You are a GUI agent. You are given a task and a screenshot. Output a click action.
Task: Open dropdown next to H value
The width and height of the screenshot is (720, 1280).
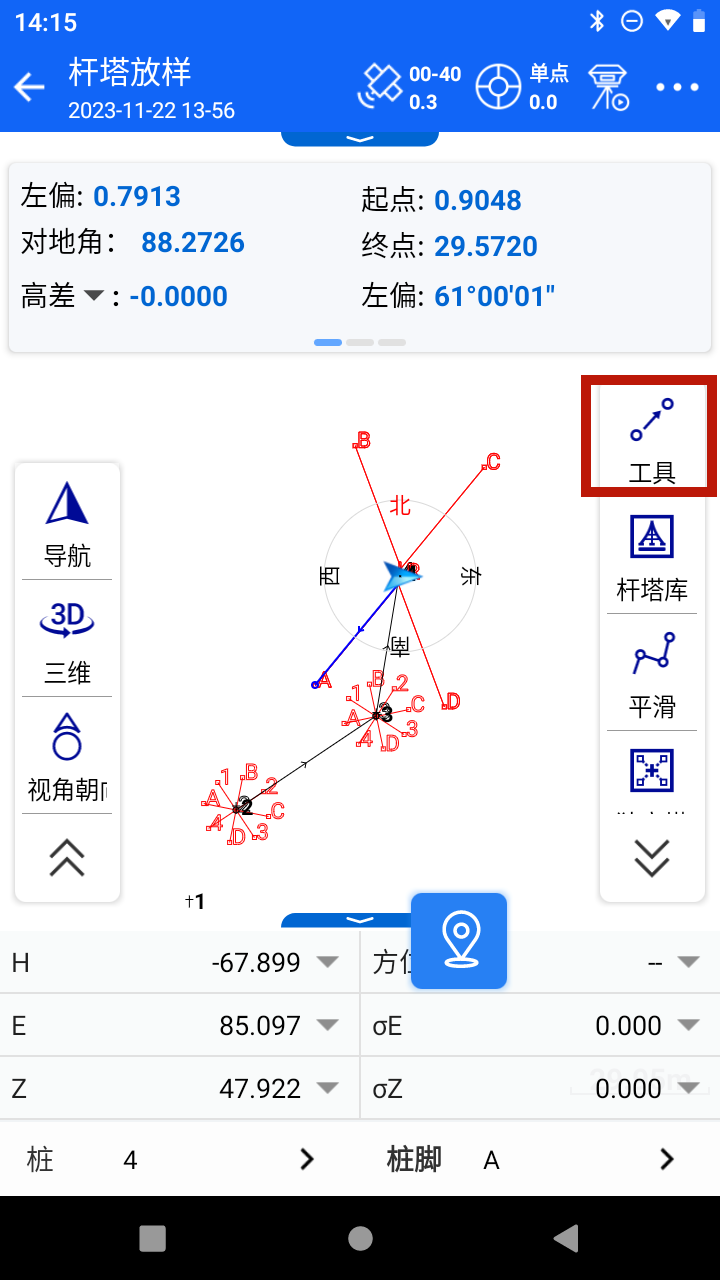pos(327,962)
